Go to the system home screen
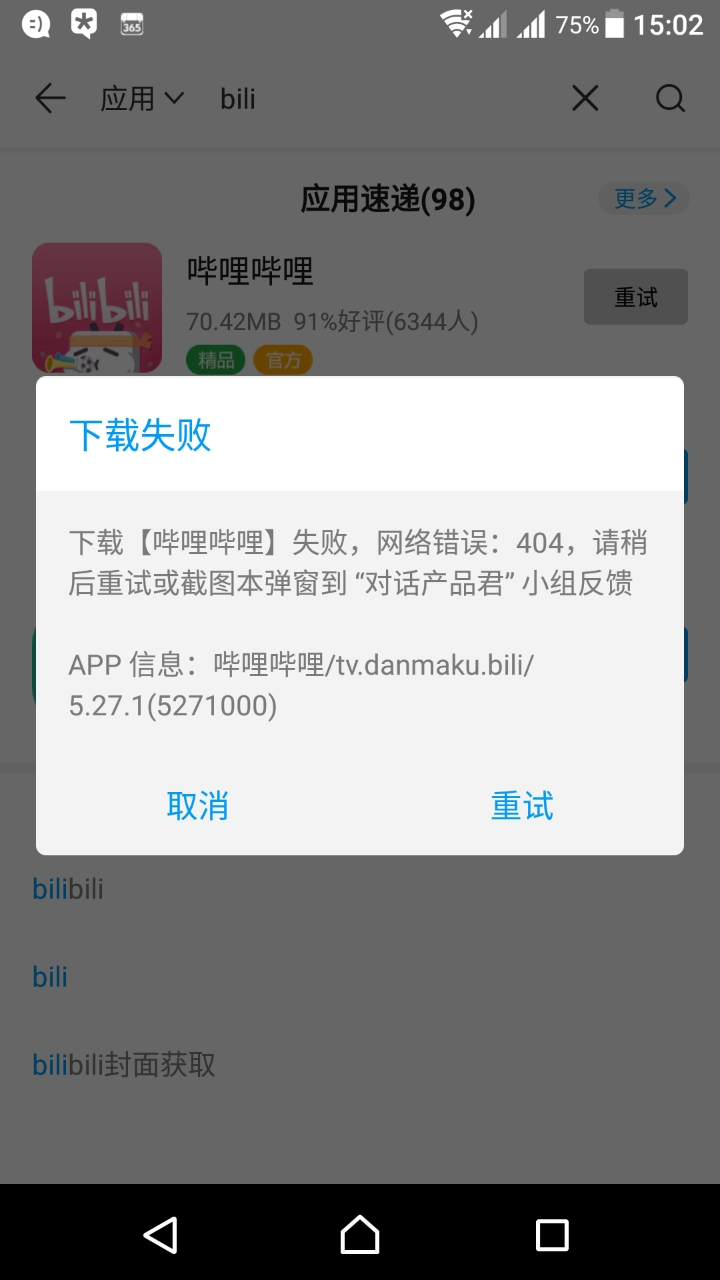Image resolution: width=720 pixels, height=1280 pixels. point(360,1234)
